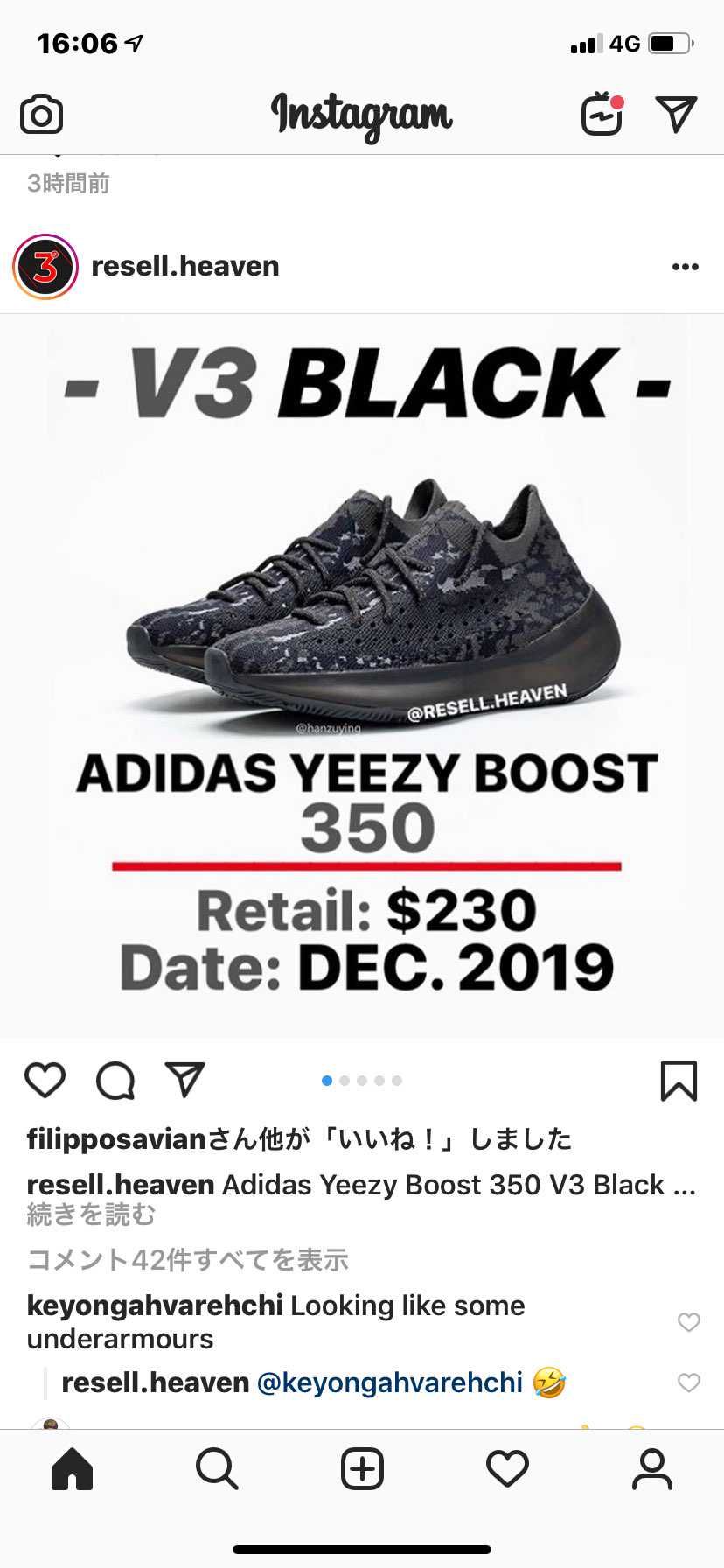Screen dimensions: 724x1568
Task: Open resell.heaven profile from post header
Action: tap(184, 266)
